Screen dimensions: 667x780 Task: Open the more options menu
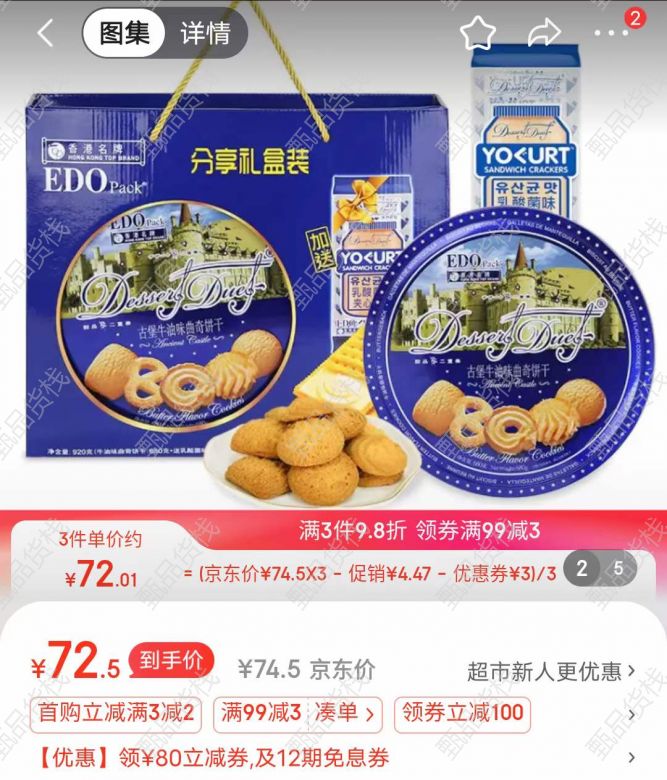(612, 33)
